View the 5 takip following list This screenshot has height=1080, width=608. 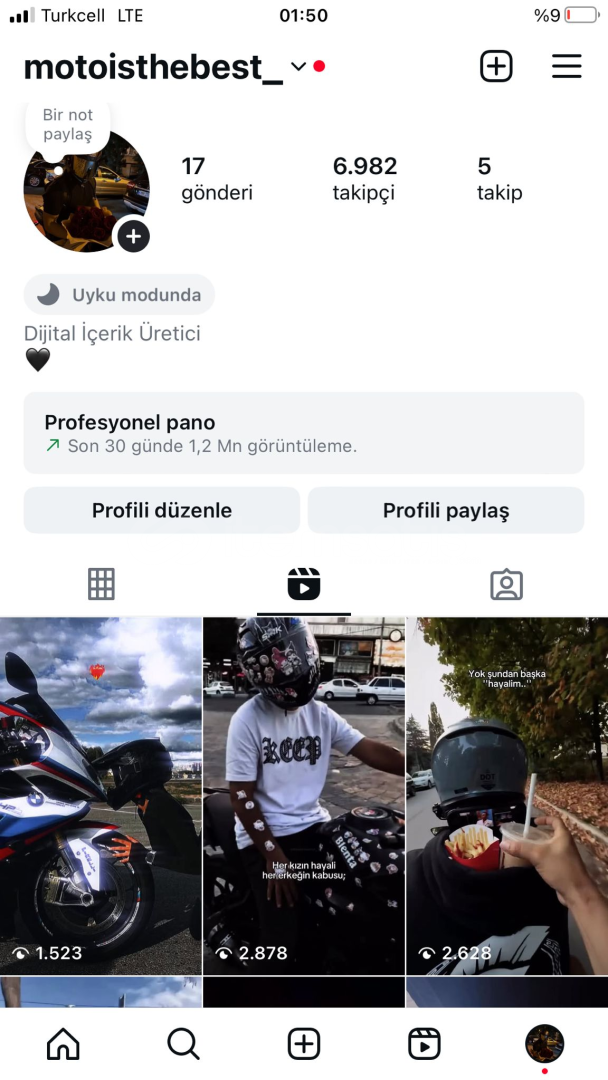(x=498, y=178)
